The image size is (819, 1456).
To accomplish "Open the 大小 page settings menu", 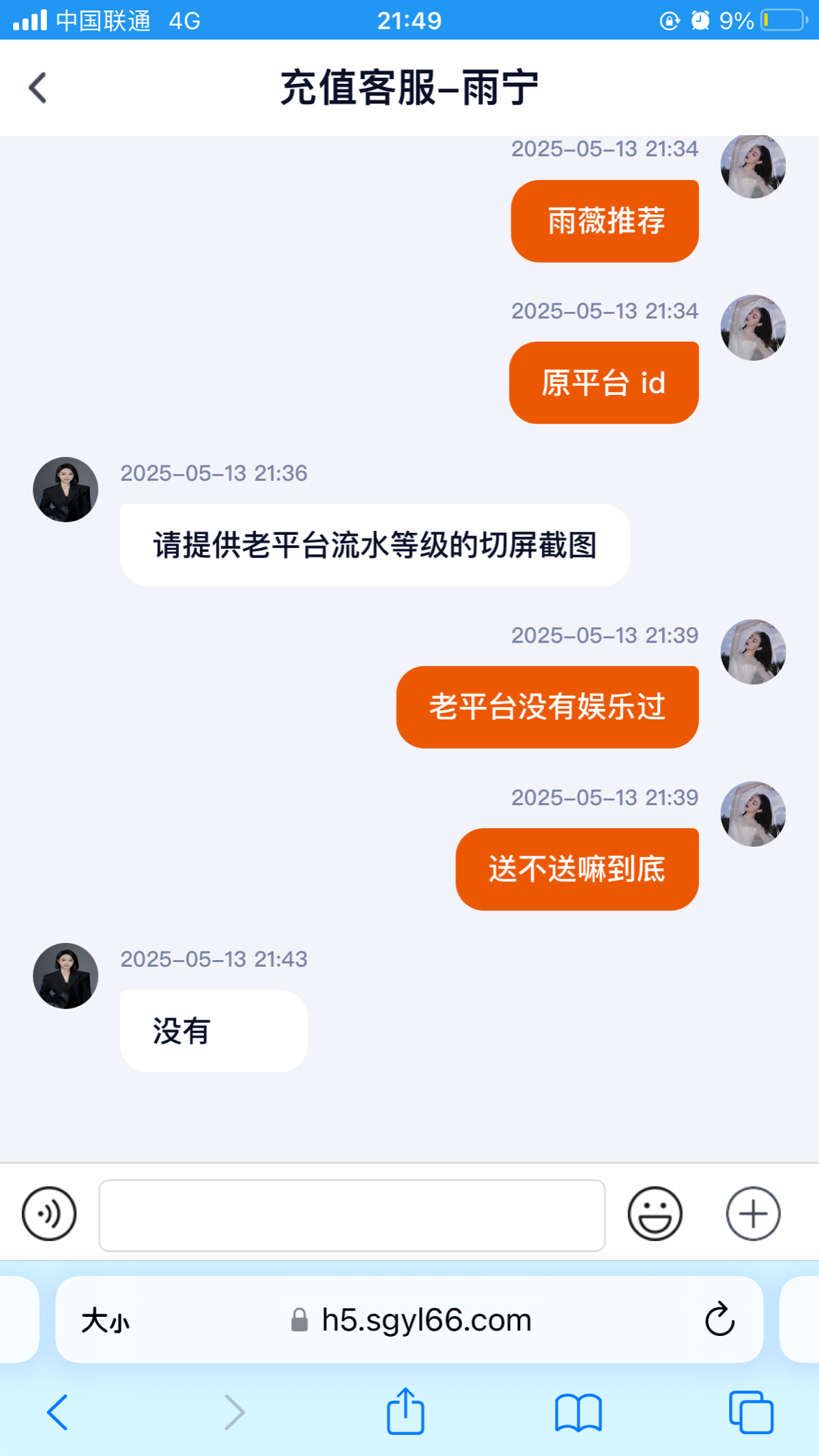I will coord(105,1320).
